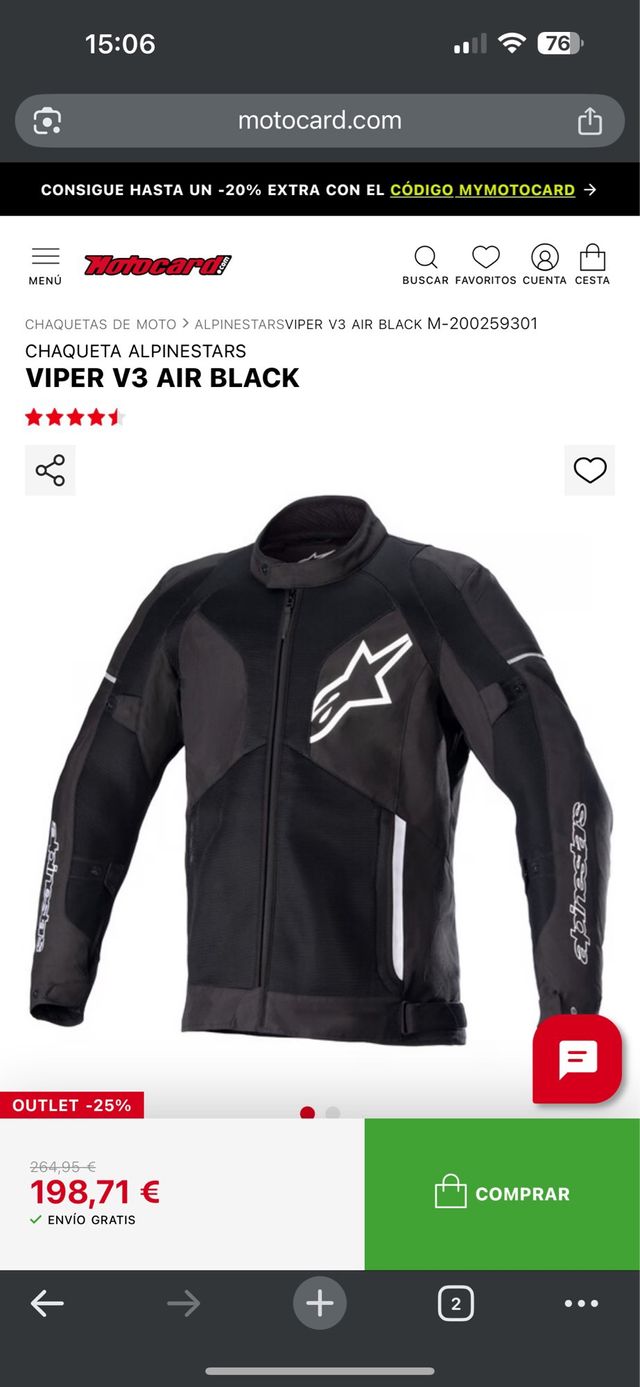The width and height of the screenshot is (640, 1387).
Task: Tap the motocard.com address bar
Action: tap(320, 121)
